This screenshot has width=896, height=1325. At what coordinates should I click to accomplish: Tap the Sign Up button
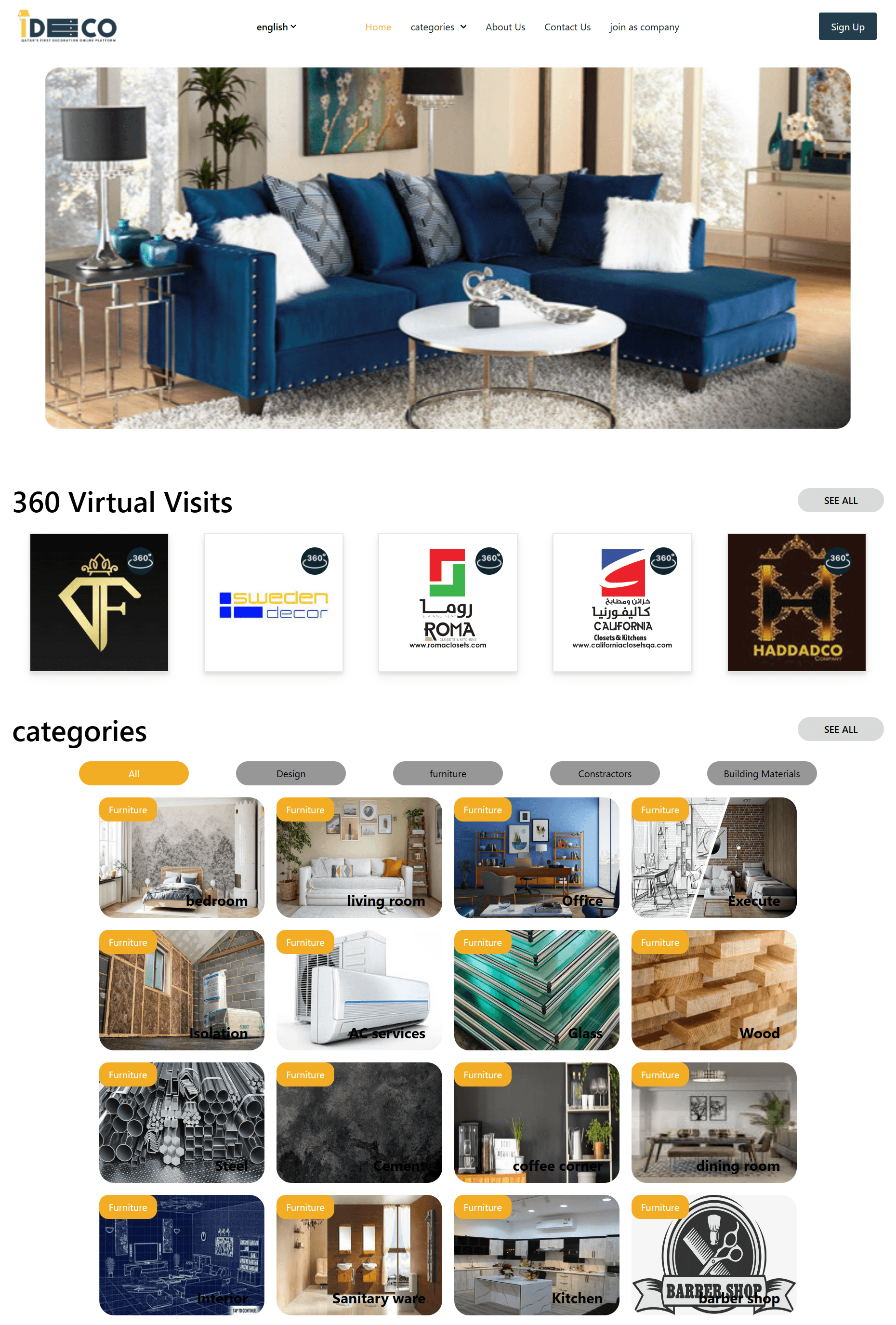pos(847,27)
